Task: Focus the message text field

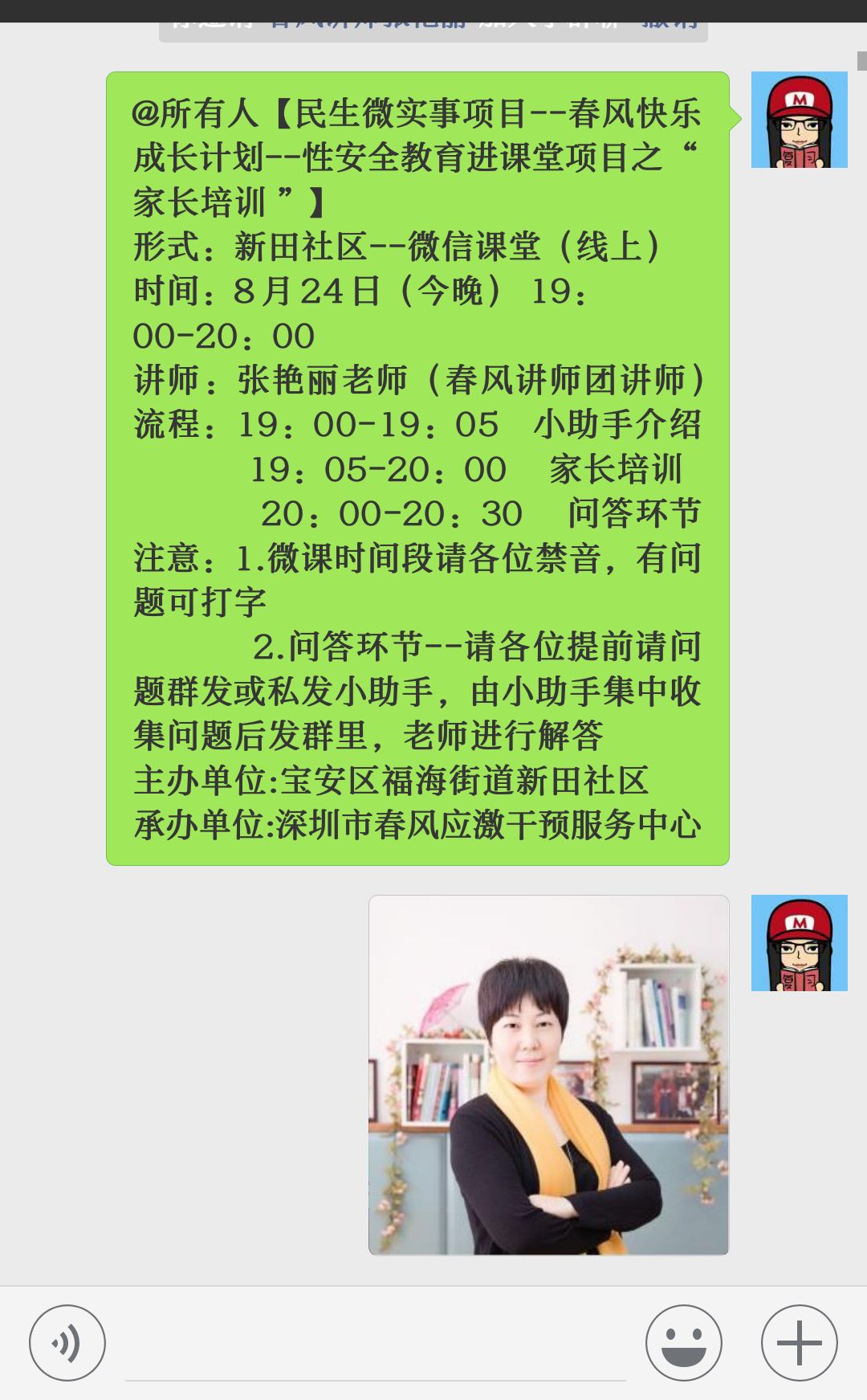Action: click(x=375, y=1349)
